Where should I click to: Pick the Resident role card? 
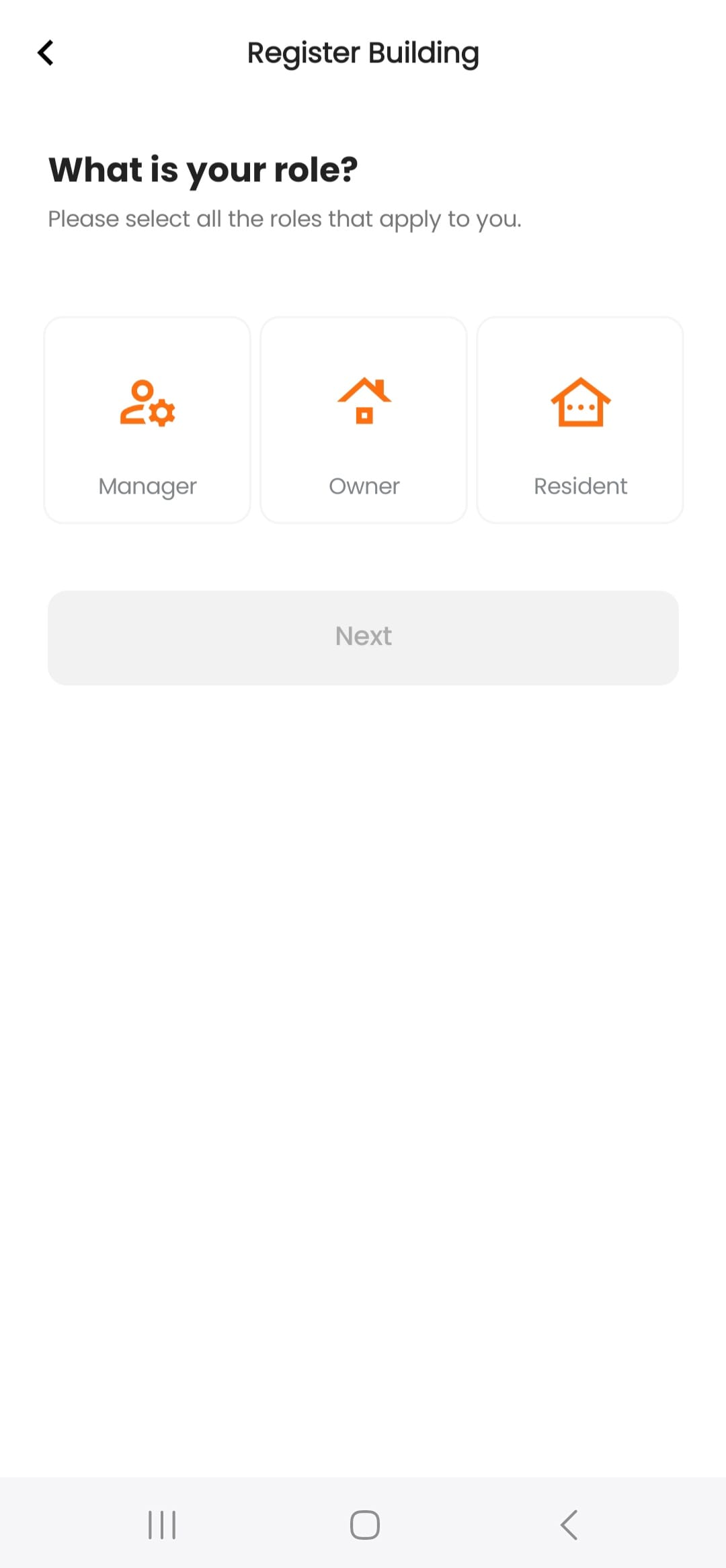click(580, 420)
